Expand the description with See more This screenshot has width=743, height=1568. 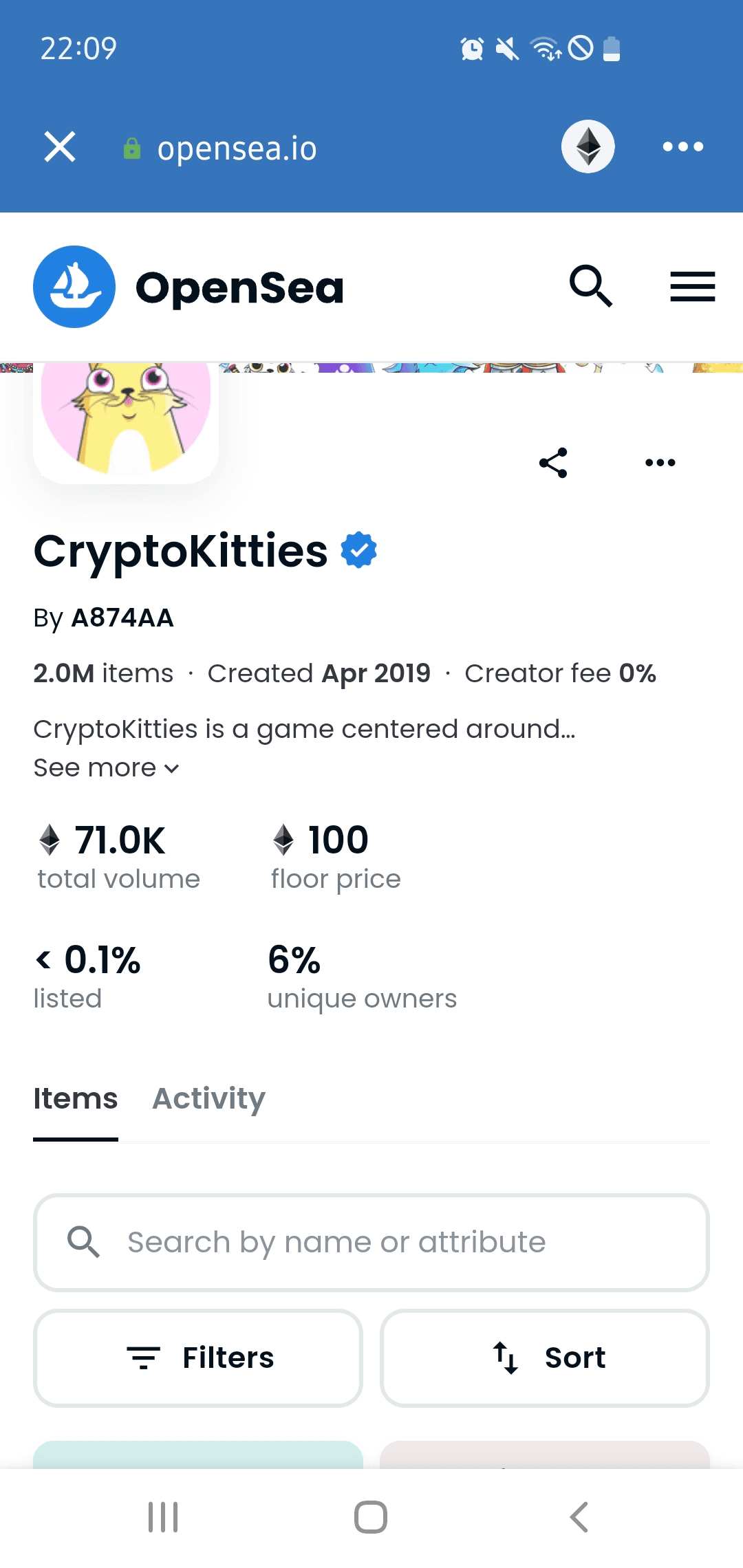pos(107,768)
